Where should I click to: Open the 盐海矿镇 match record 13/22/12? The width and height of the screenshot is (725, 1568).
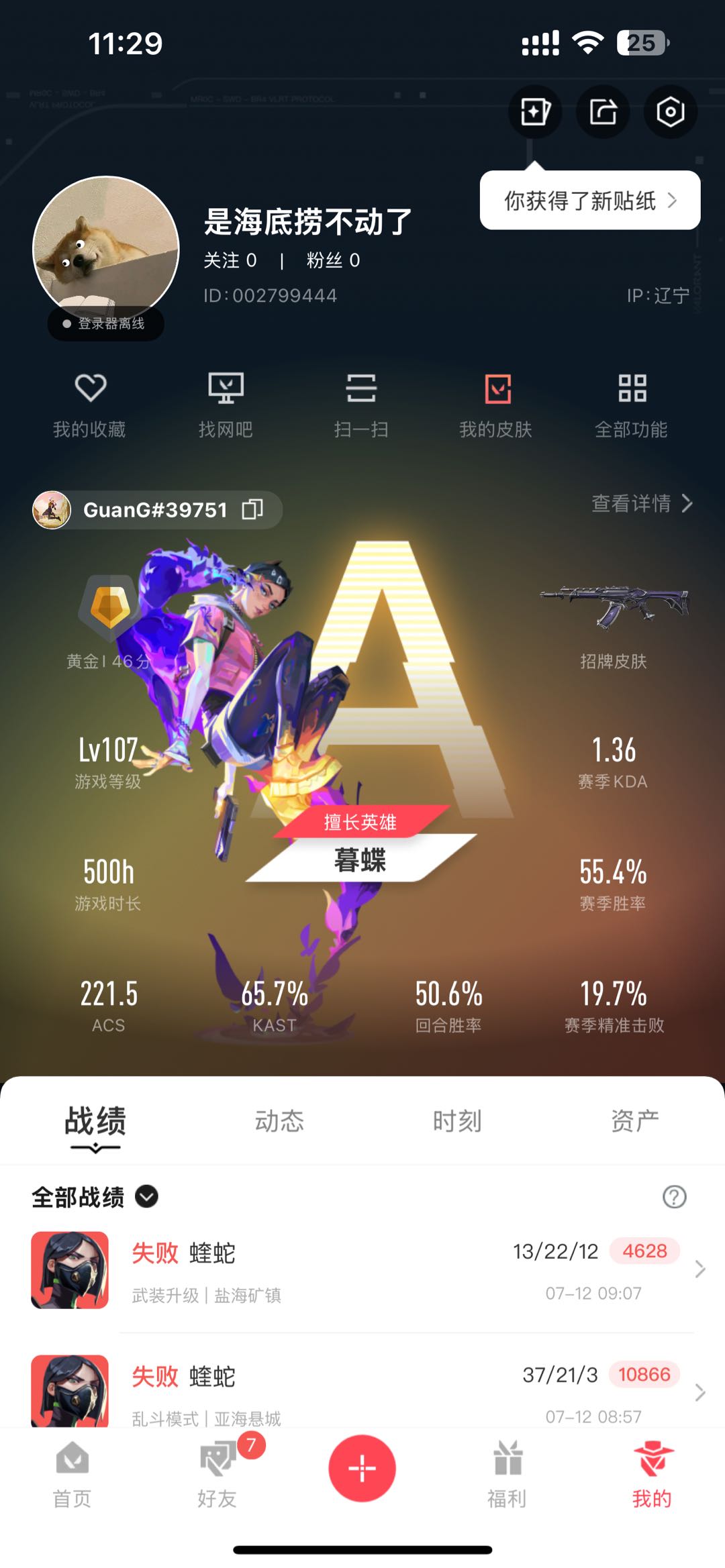(x=362, y=1270)
